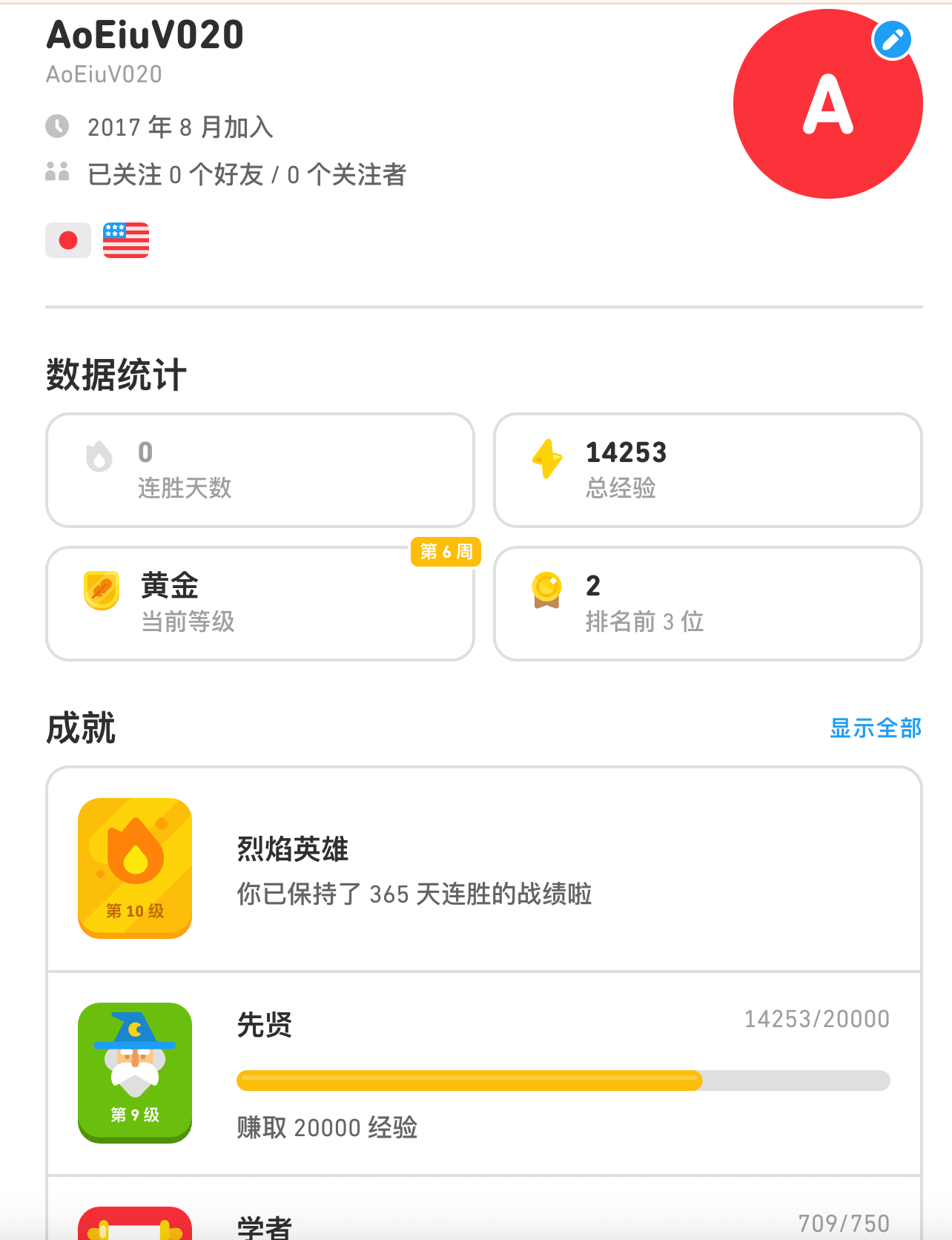
Task: Tap the blue pencil edit avatar icon
Action: 892,40
